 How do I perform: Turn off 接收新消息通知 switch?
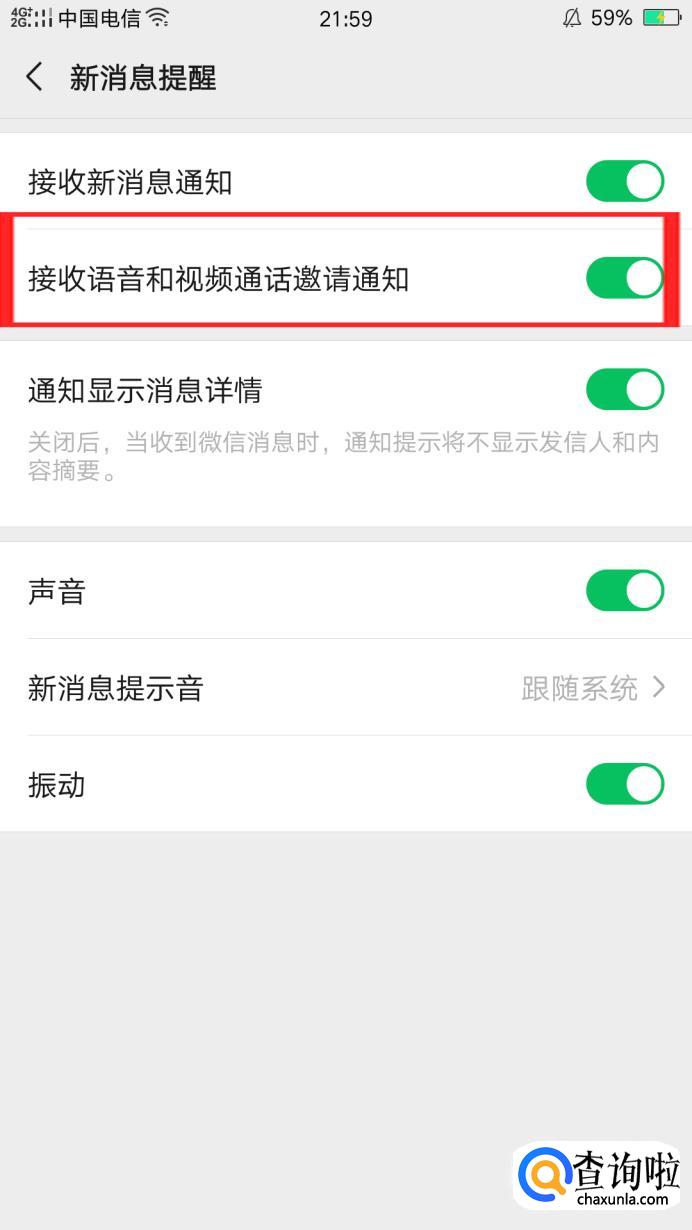click(x=625, y=181)
